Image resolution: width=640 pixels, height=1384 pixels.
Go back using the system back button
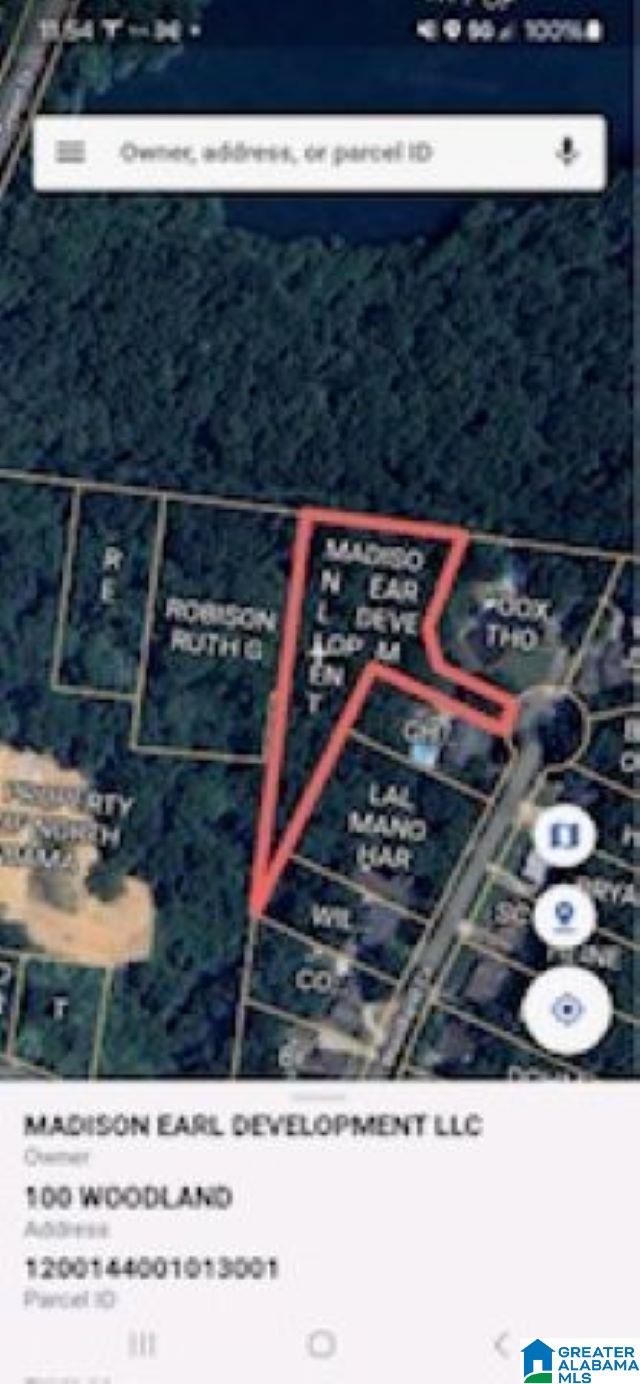coord(500,1345)
